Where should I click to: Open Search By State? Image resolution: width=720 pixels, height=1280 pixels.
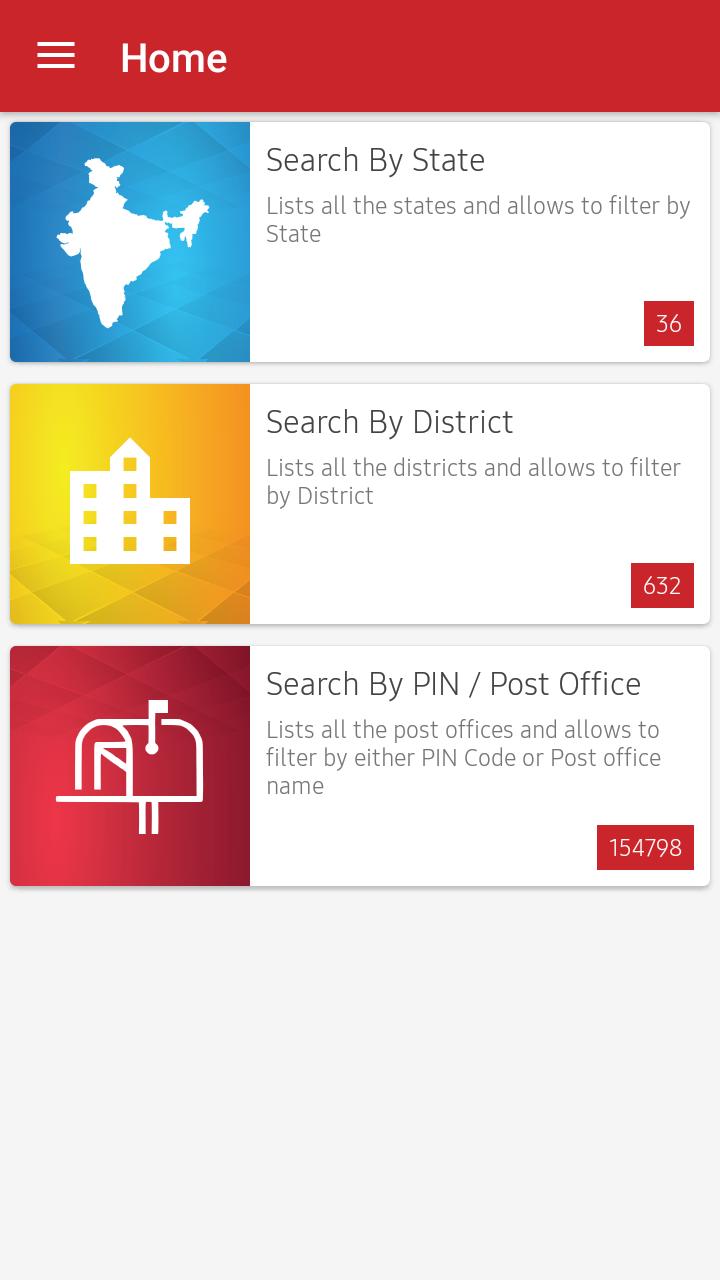click(375, 160)
